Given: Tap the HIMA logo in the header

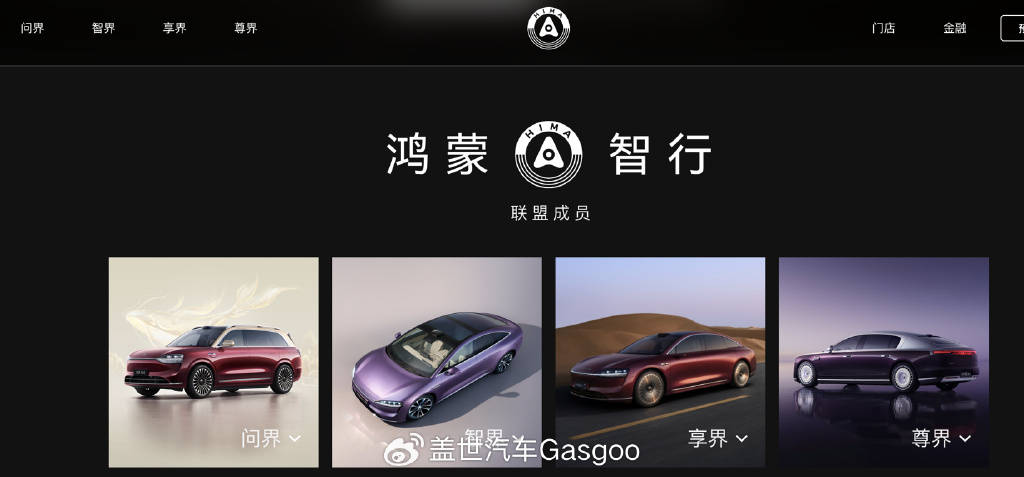Looking at the screenshot, I should pos(548,28).
